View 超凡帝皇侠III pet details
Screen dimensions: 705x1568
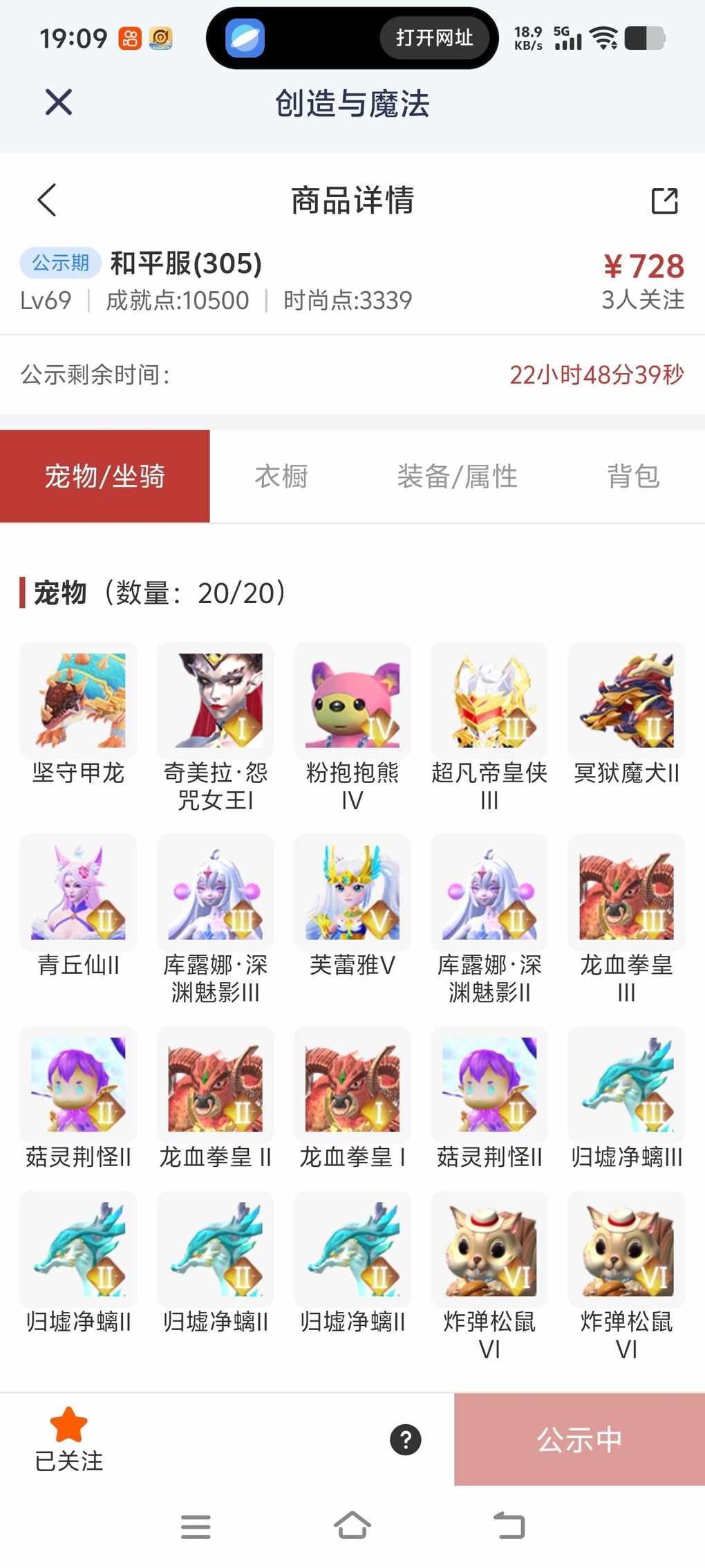click(489, 700)
